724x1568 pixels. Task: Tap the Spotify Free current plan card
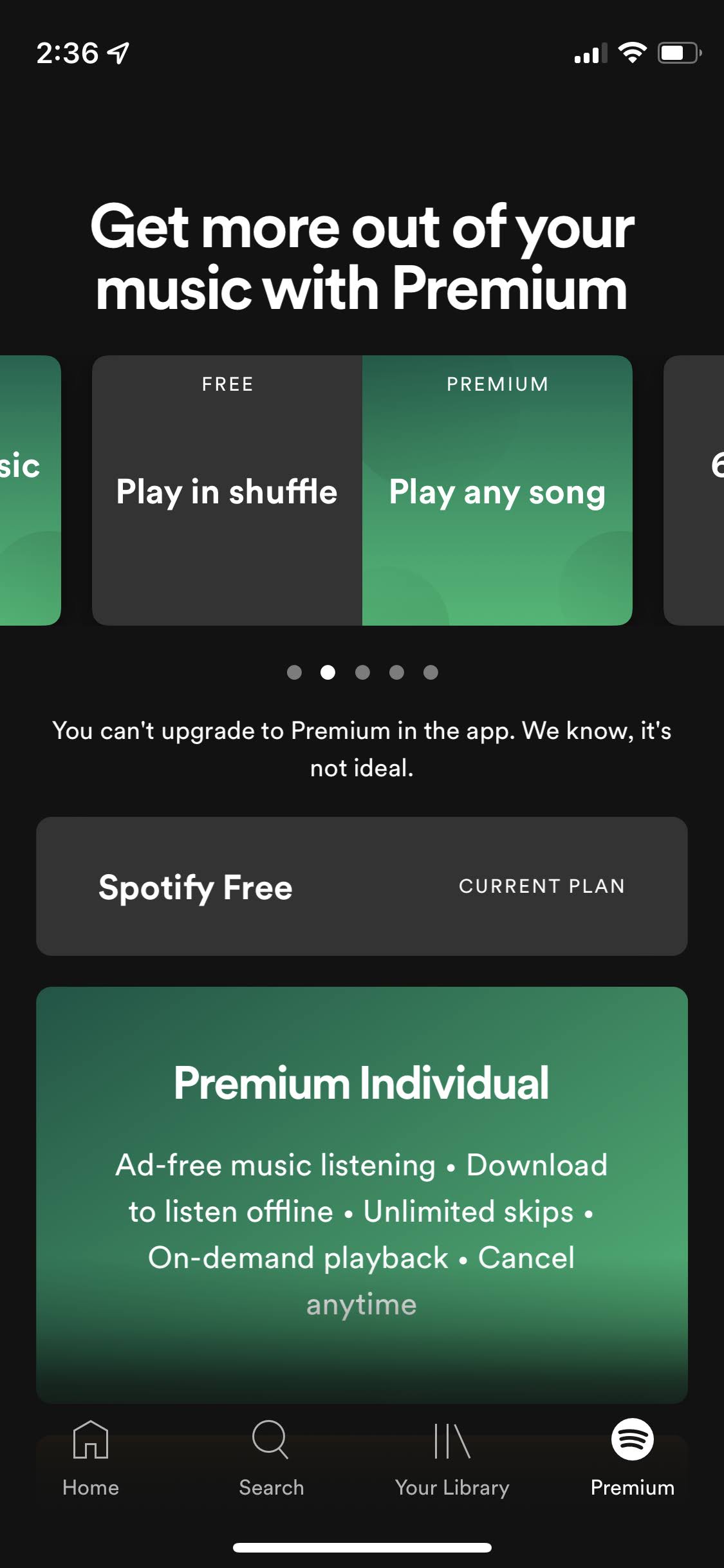tap(362, 886)
